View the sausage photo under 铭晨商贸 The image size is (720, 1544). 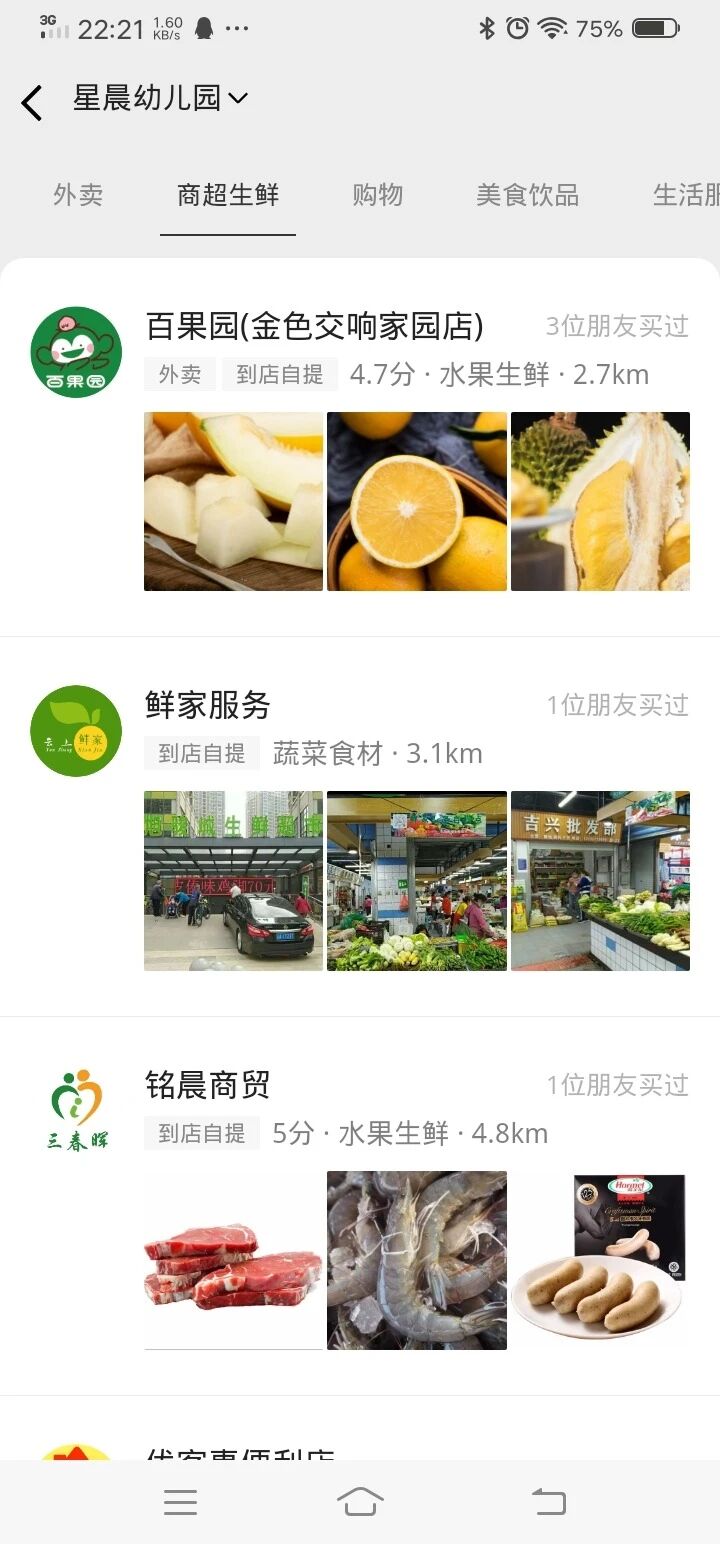coord(600,1260)
